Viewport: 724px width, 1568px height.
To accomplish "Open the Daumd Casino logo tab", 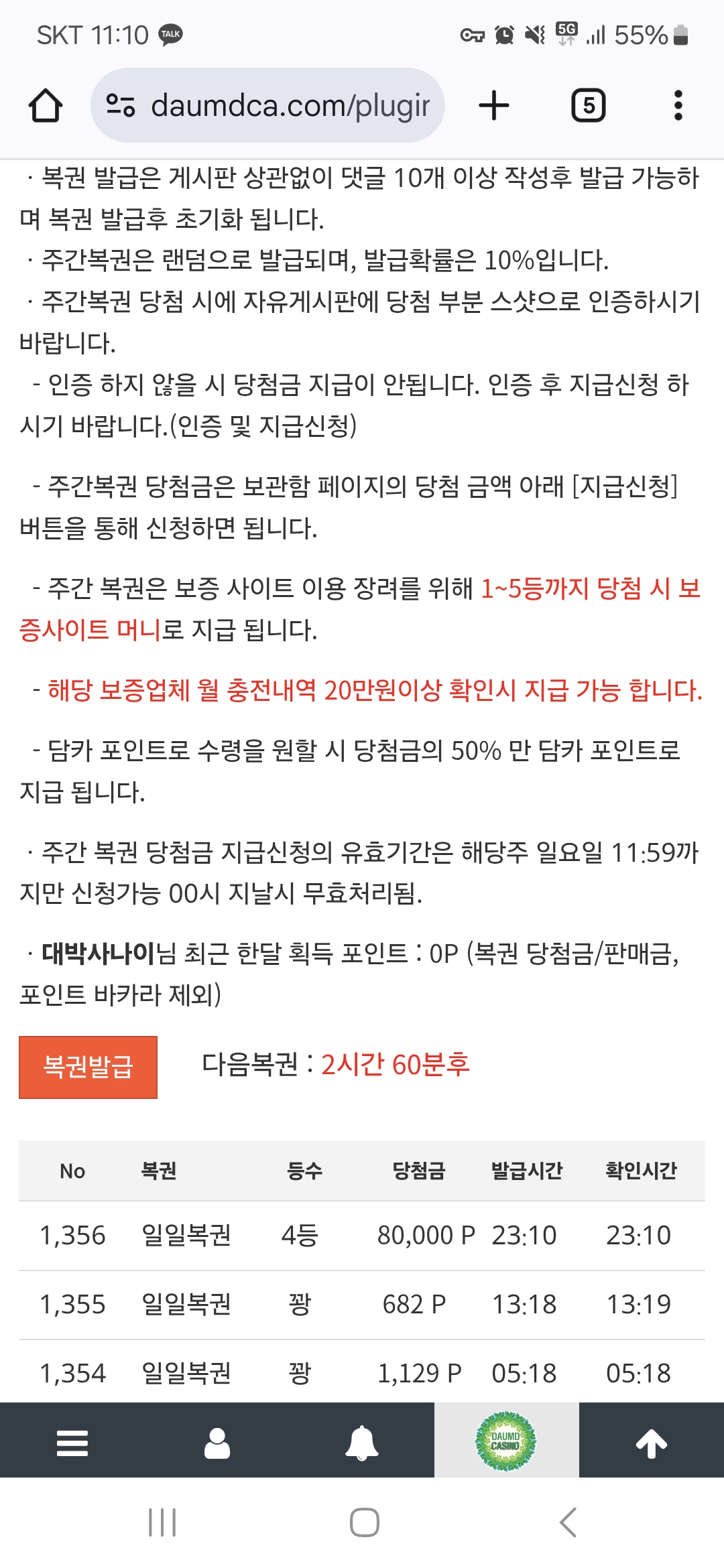I will coord(506,1441).
